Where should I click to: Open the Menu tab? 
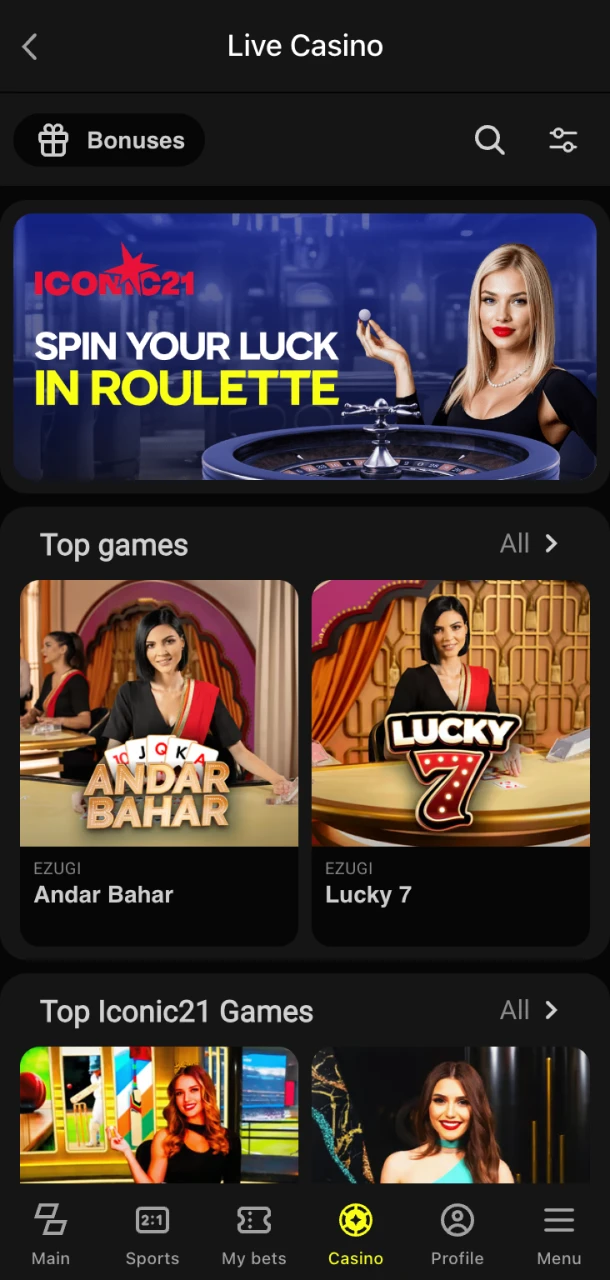pyautogui.click(x=558, y=1235)
